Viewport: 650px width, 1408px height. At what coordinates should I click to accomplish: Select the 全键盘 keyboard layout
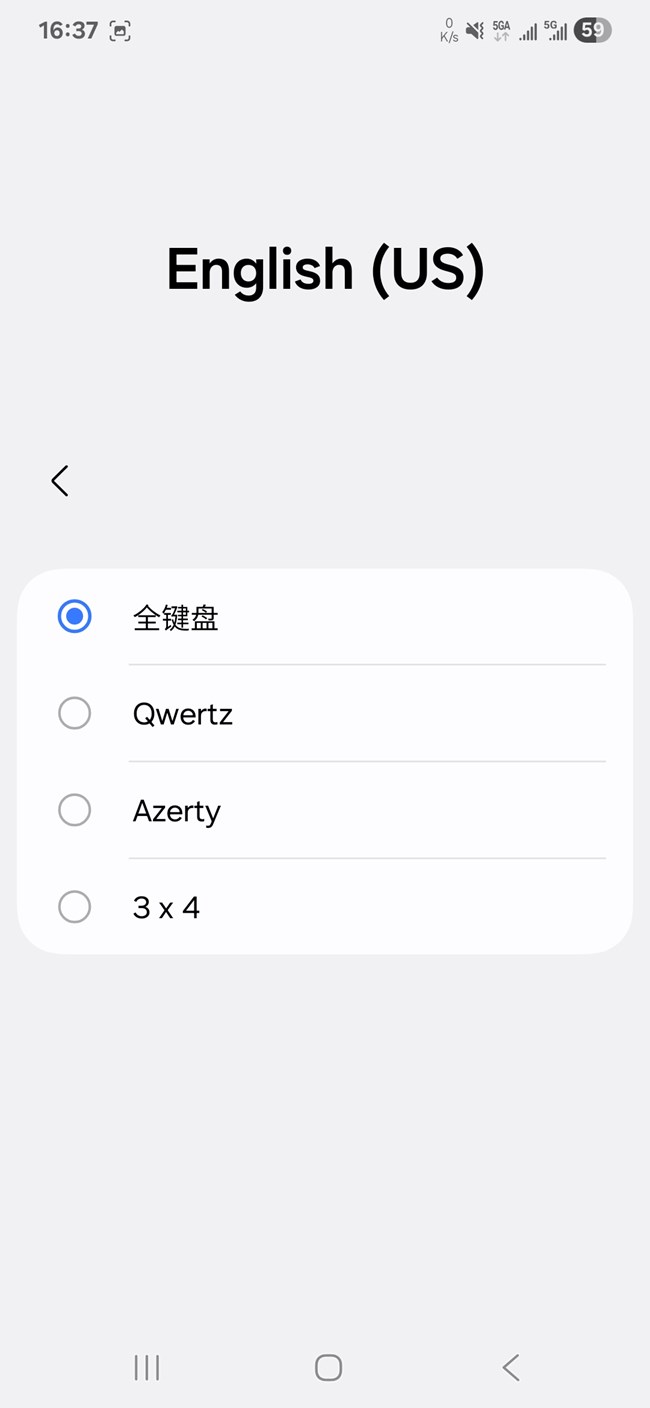click(325, 617)
